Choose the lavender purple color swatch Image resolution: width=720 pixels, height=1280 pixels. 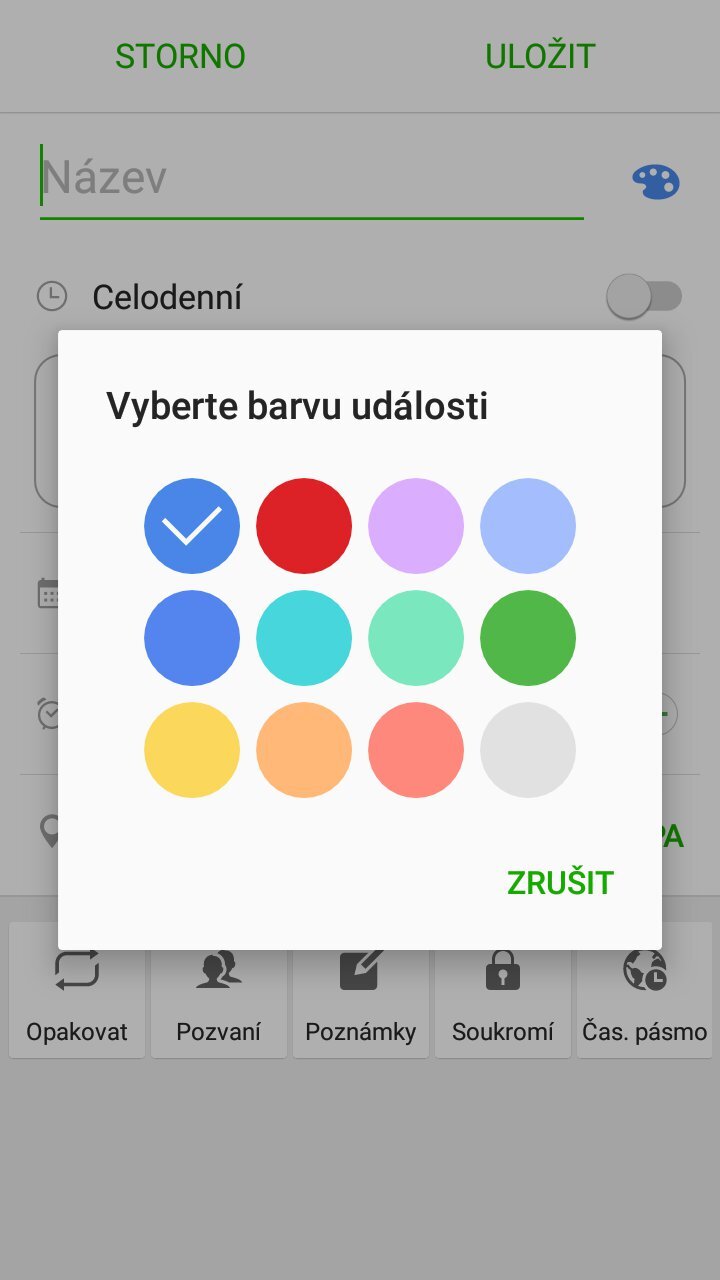(416, 526)
